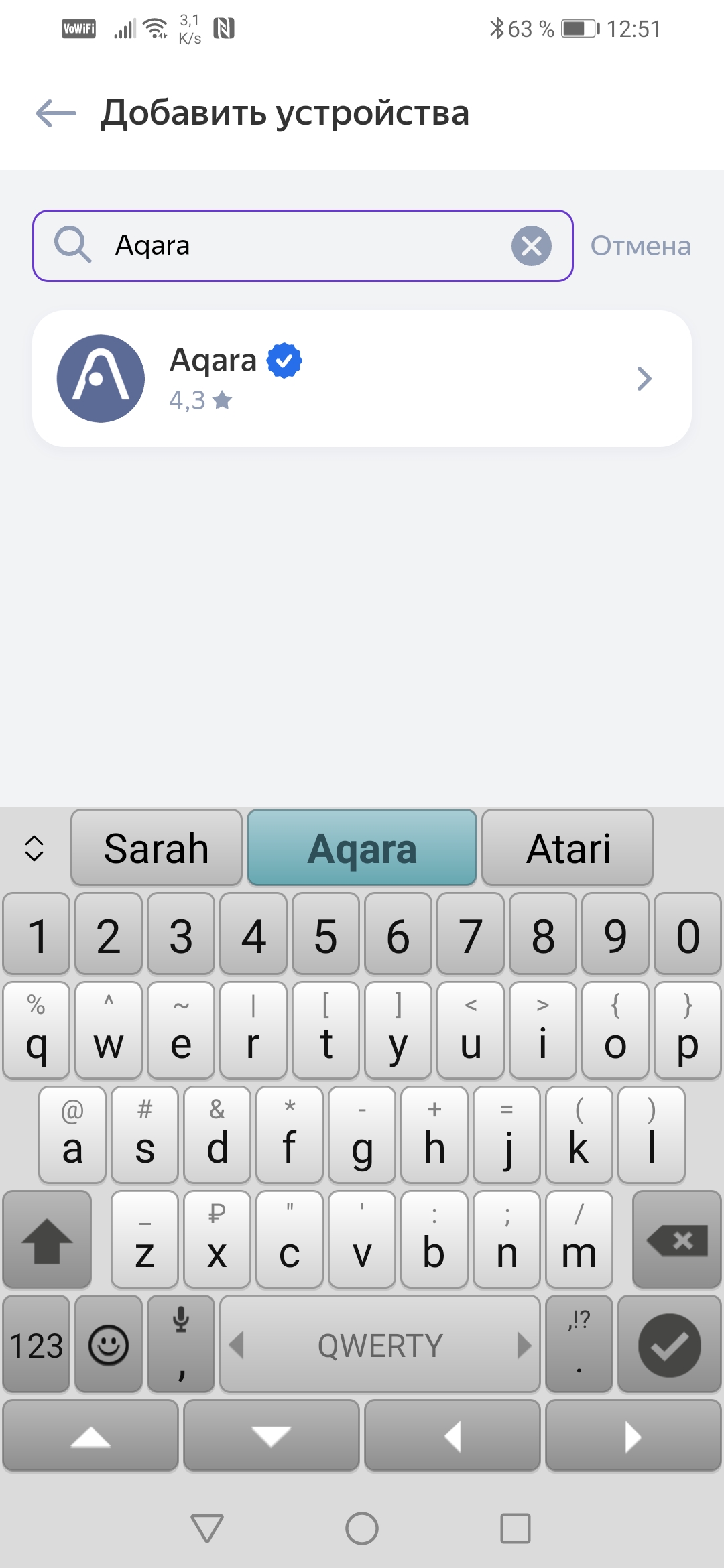Cancel search with Отмена
The width and height of the screenshot is (724, 1568).
click(640, 246)
